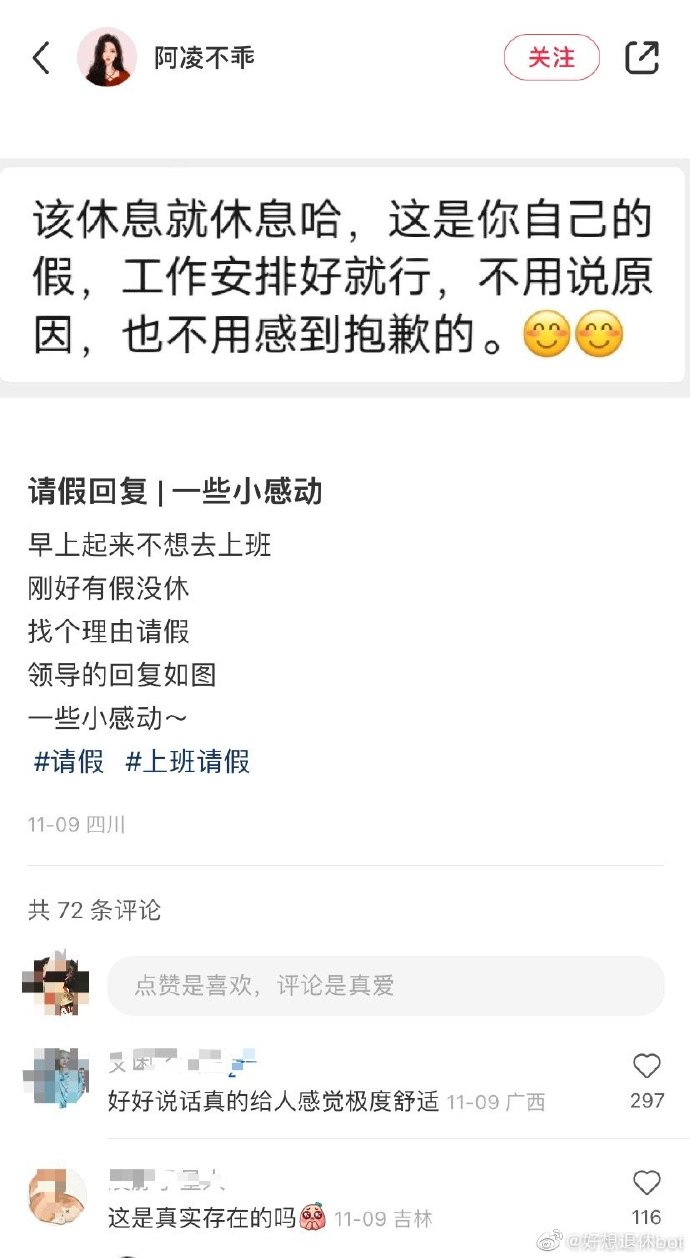The height and width of the screenshot is (1258, 690).
Task: Share this post via share icon
Action: (x=642, y=57)
